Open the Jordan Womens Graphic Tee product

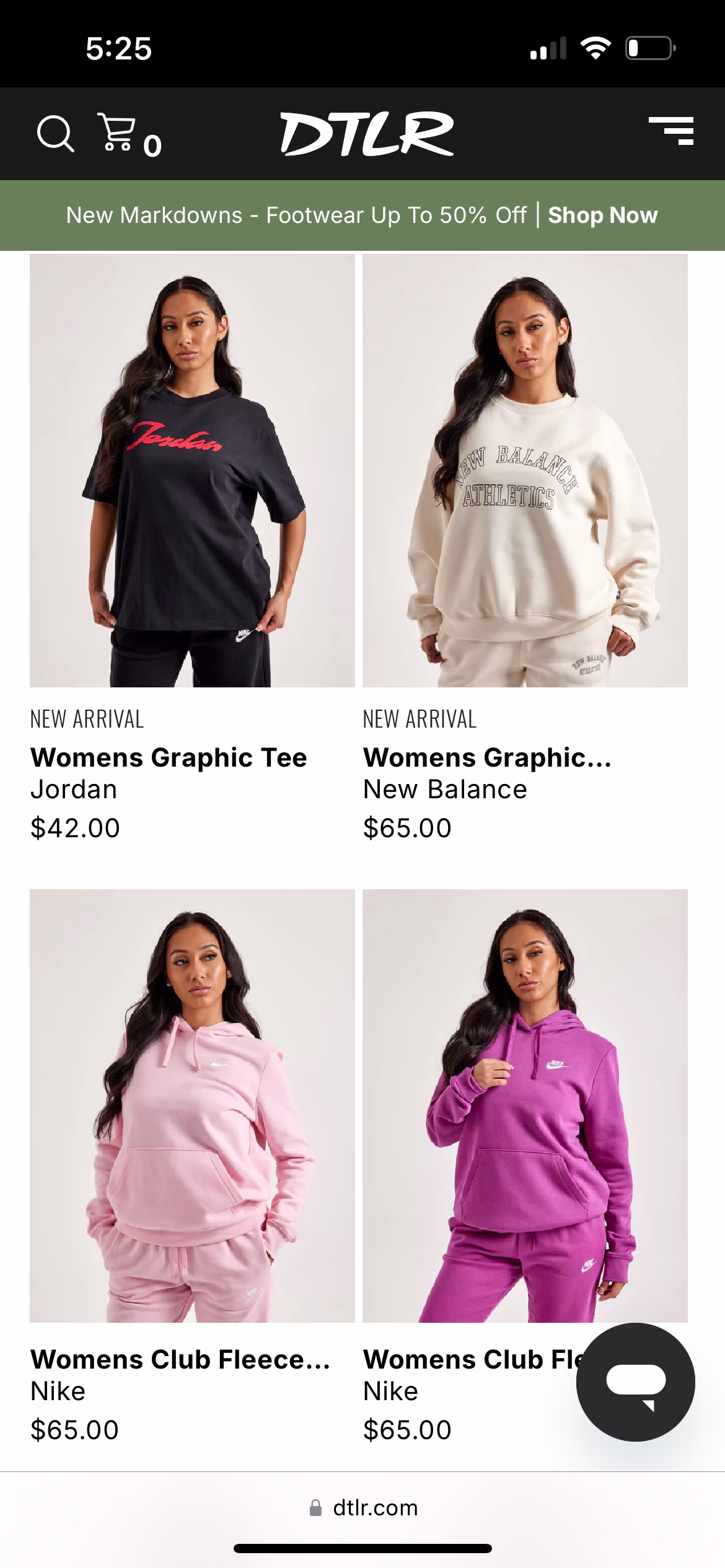(192, 471)
